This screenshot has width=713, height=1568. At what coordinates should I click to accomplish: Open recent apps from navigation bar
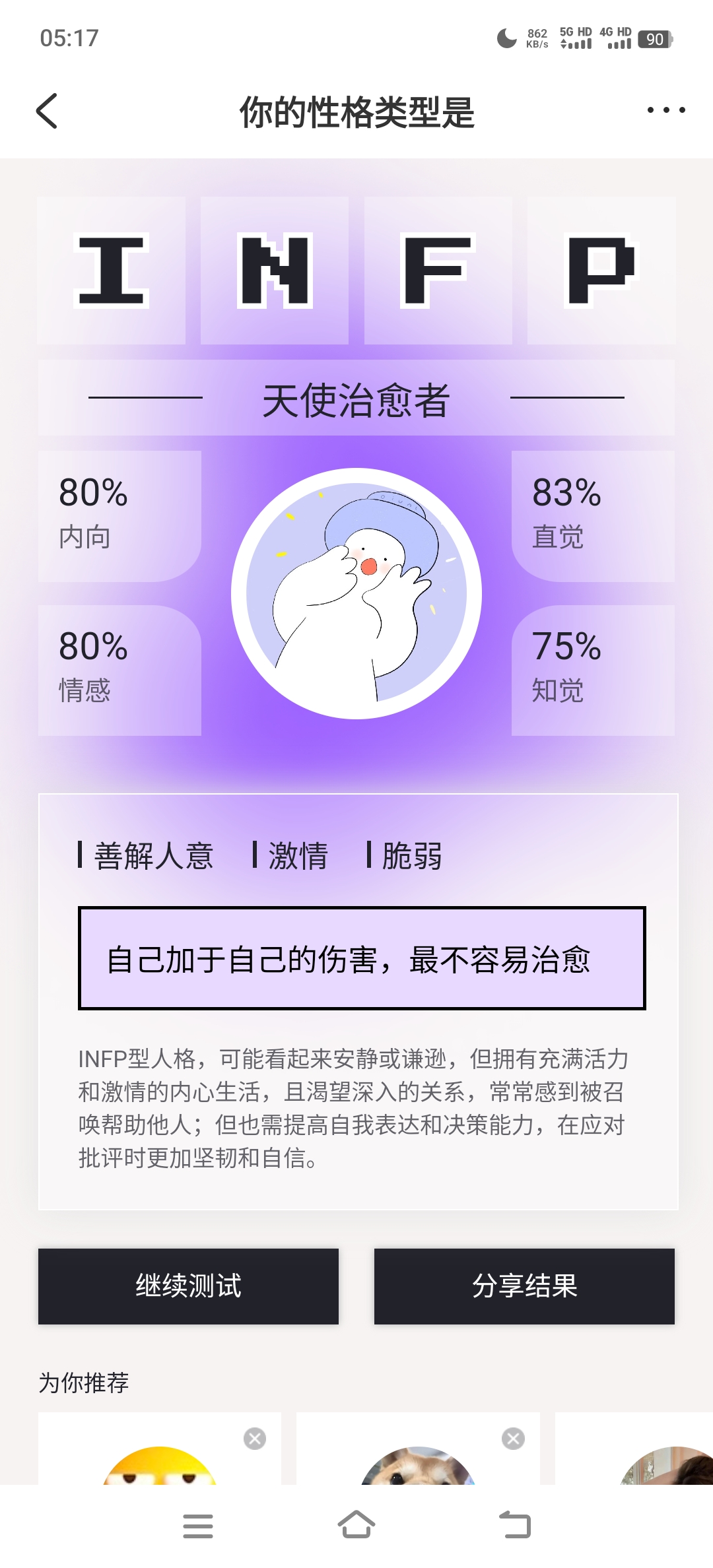pyautogui.click(x=198, y=1526)
